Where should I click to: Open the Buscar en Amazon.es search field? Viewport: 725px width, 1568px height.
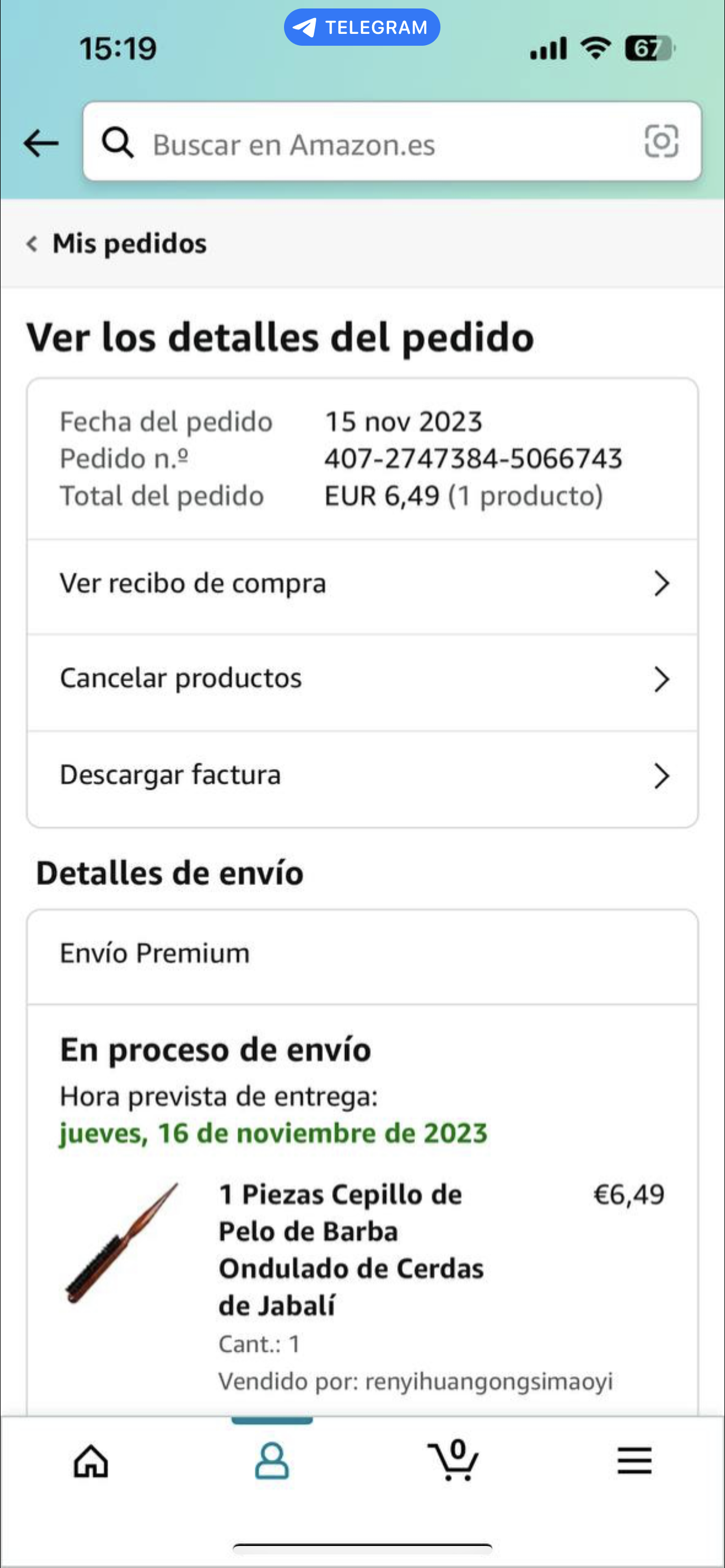click(365, 144)
